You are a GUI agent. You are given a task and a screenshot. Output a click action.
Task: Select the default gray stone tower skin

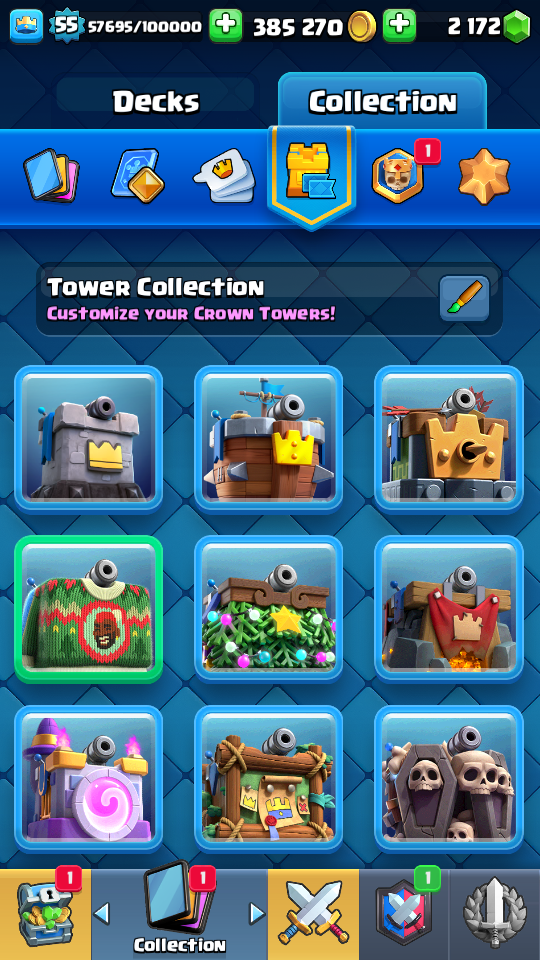[89, 439]
